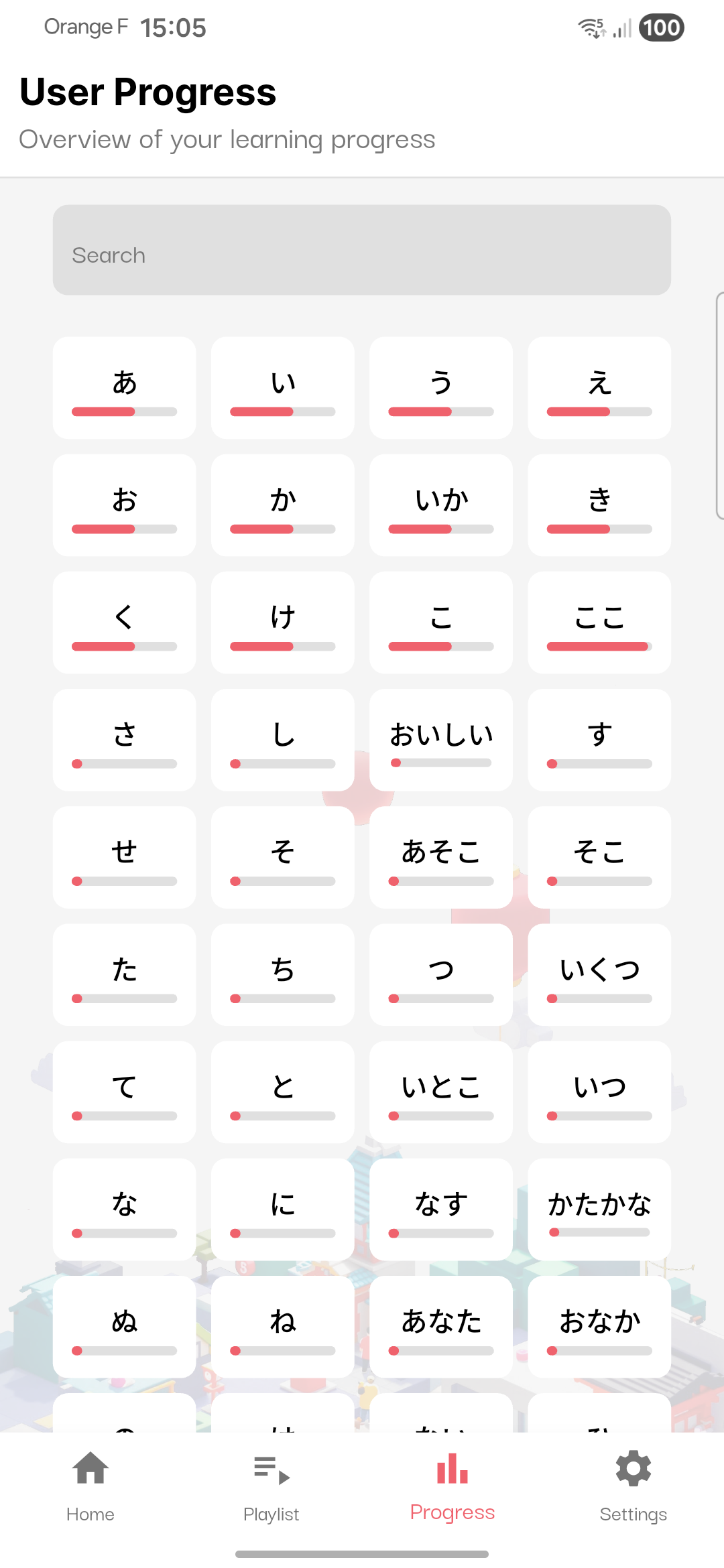The height and width of the screenshot is (1568, 724).
Task: Select the あなた vocabulary card
Action: 440,1325
